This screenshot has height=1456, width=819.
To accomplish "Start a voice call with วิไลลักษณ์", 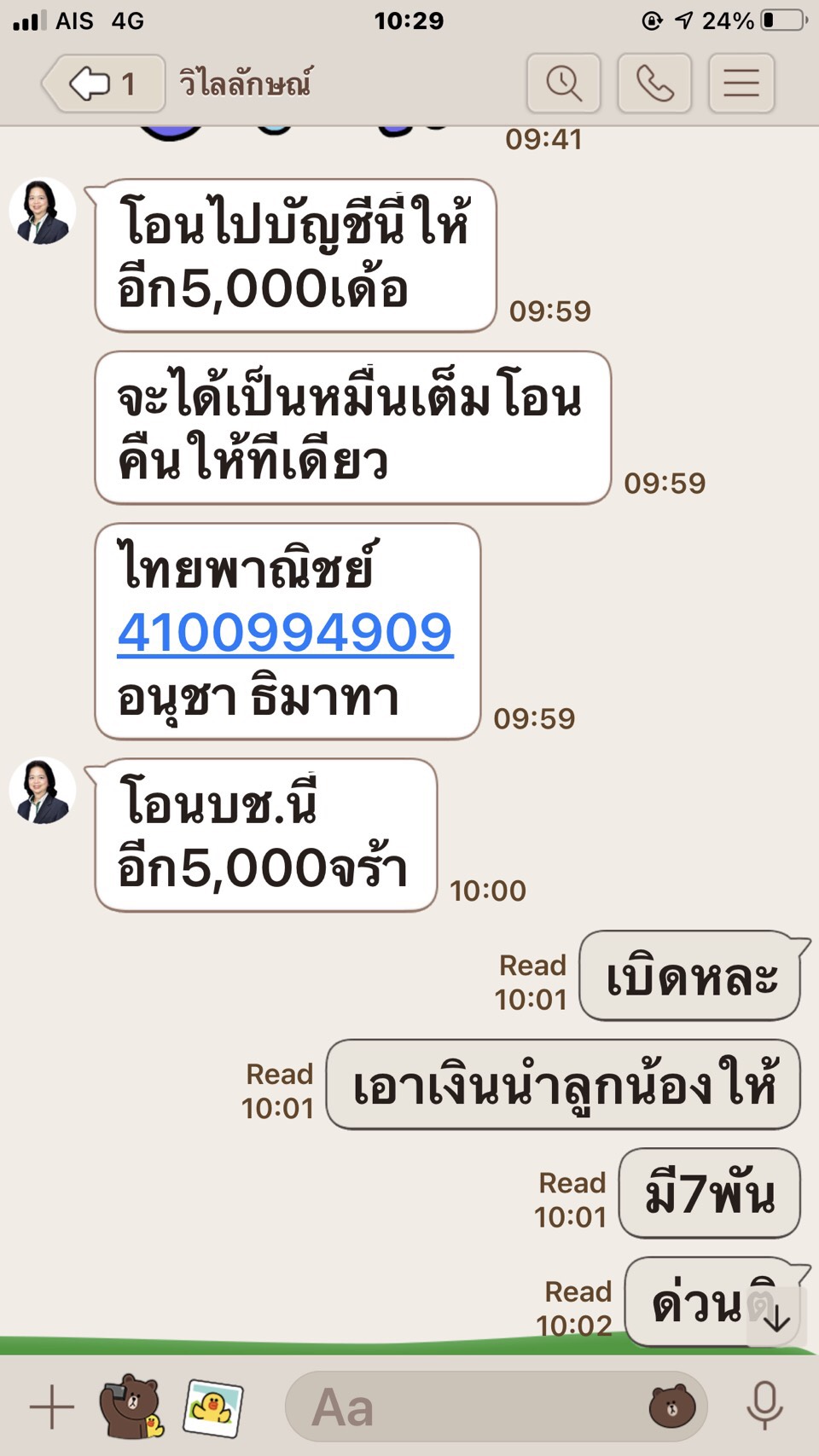I will coord(654,84).
